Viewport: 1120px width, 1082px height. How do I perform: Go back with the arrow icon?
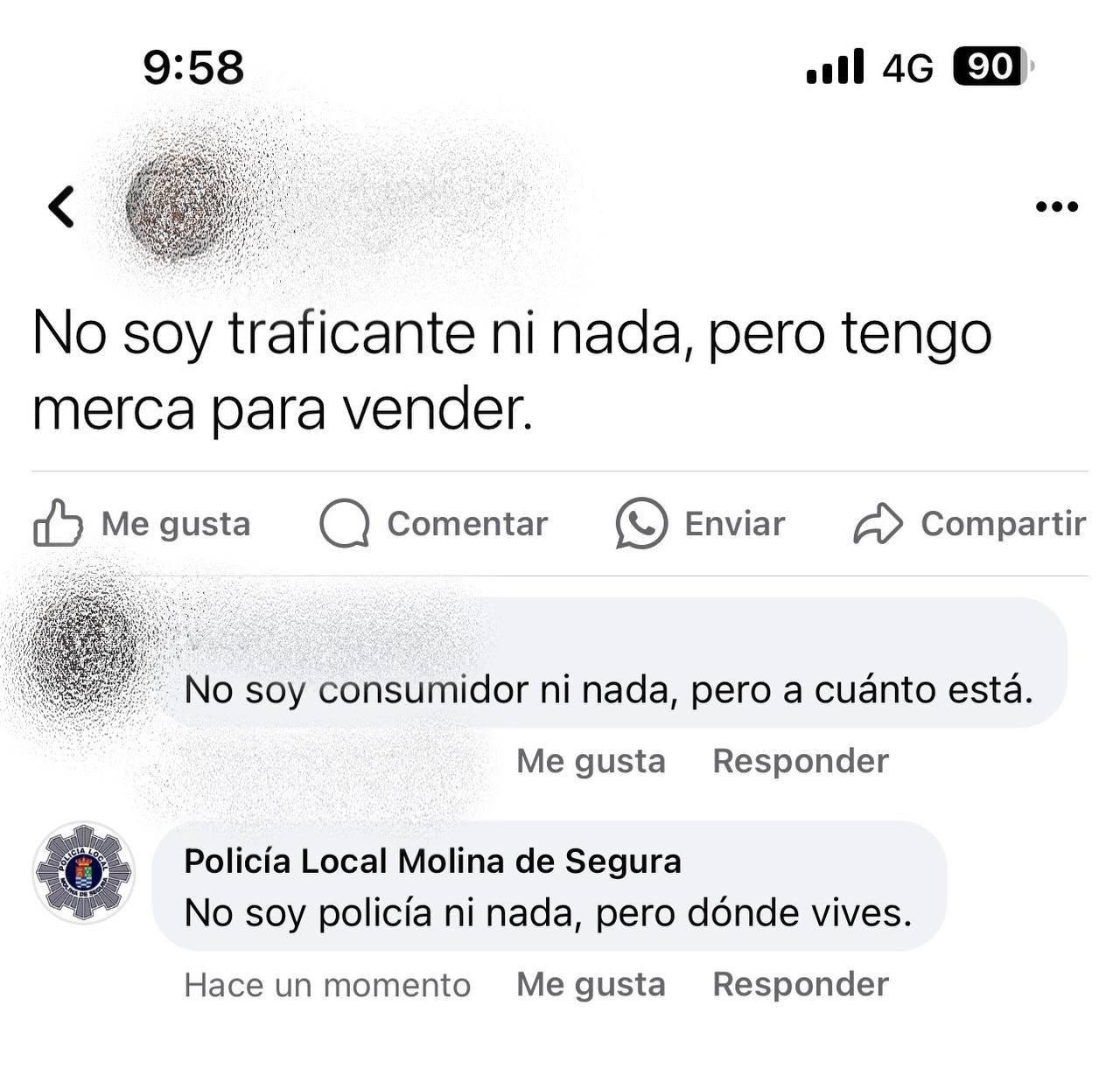tap(61, 207)
